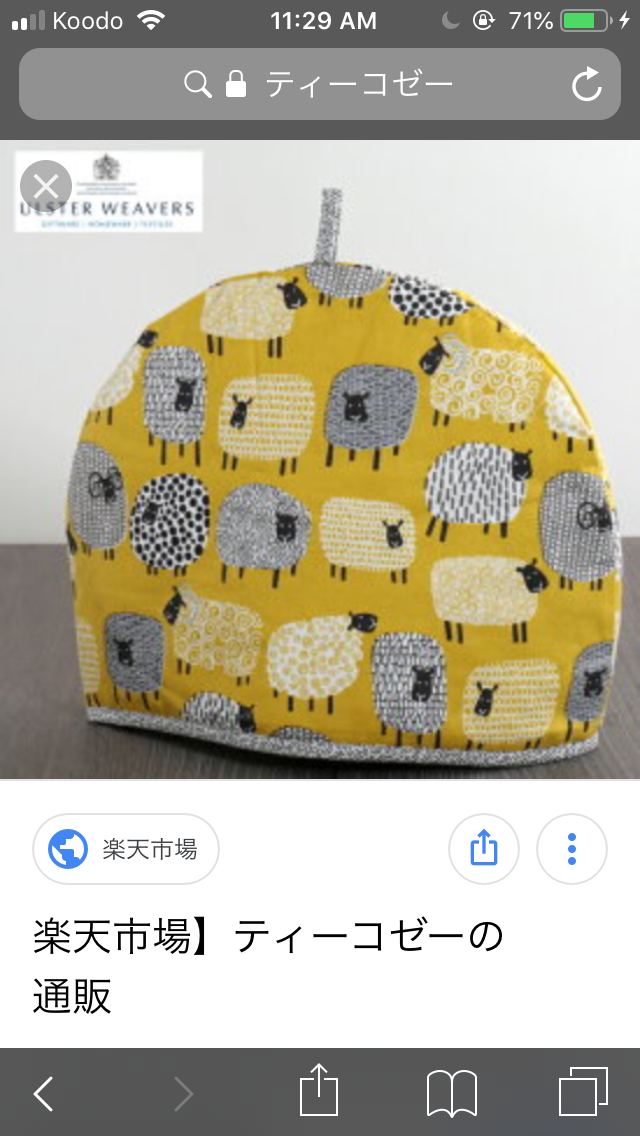This screenshot has width=640, height=1136.
Task: Open Safari bookmarks
Action: 452,1093
